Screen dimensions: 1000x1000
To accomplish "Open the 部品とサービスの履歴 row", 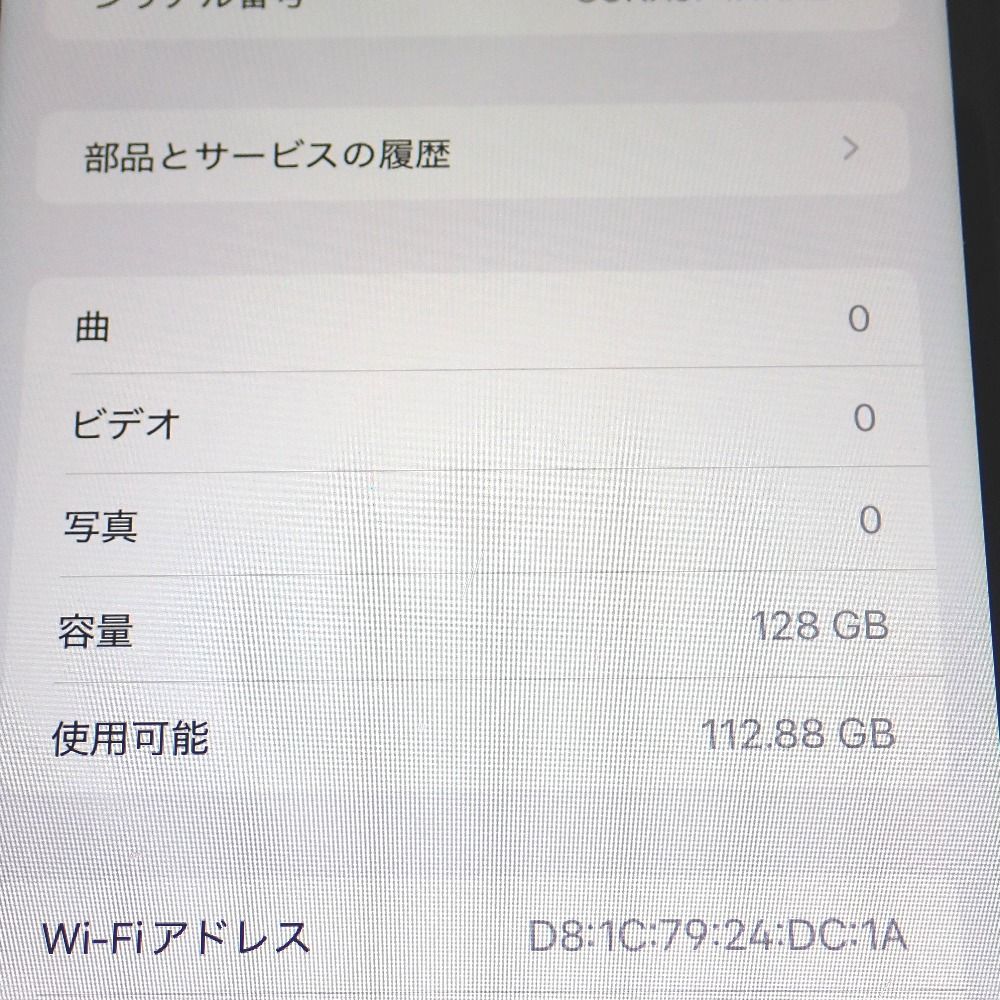I will [x=470, y=155].
